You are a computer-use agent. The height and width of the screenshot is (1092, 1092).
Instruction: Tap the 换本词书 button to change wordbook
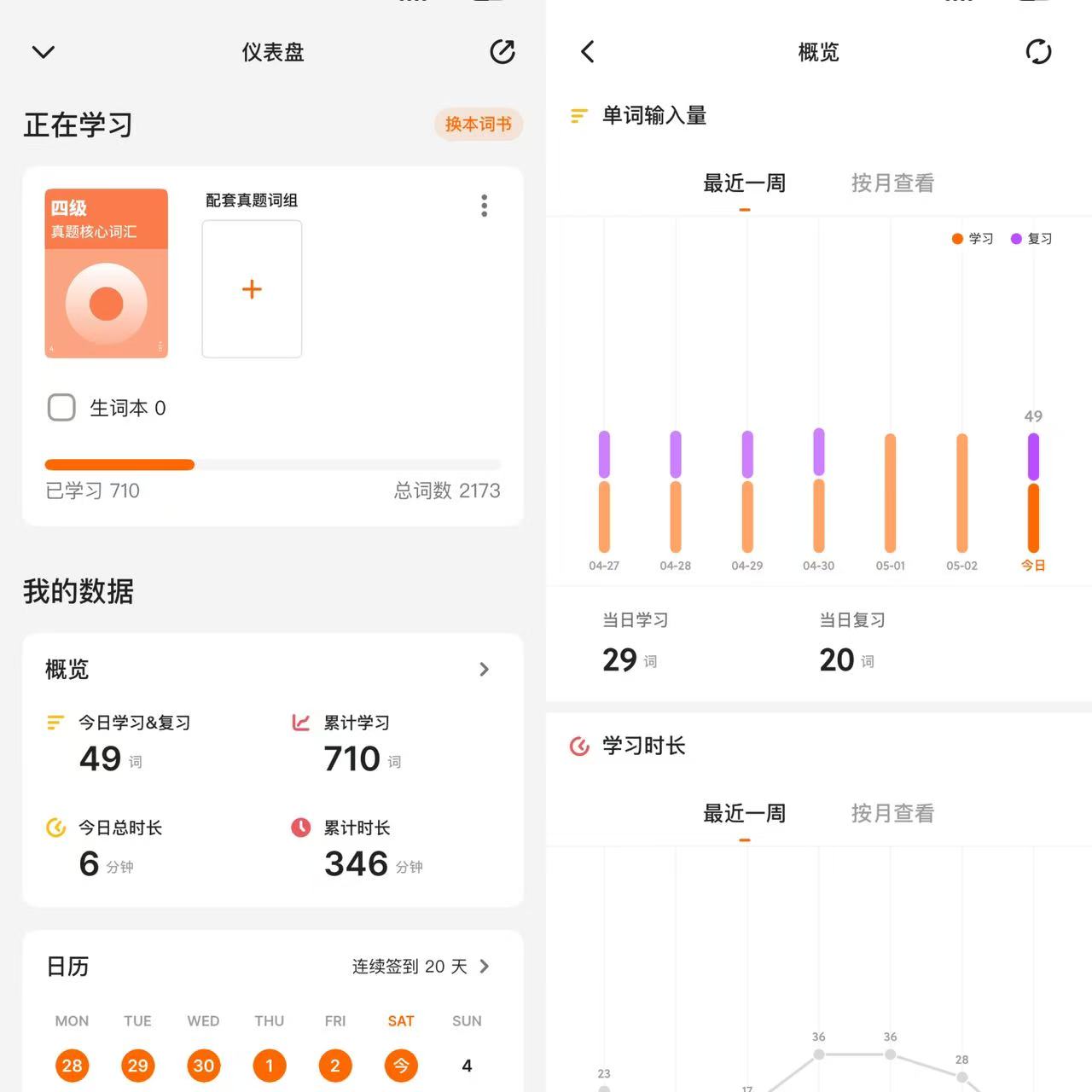pos(478,125)
